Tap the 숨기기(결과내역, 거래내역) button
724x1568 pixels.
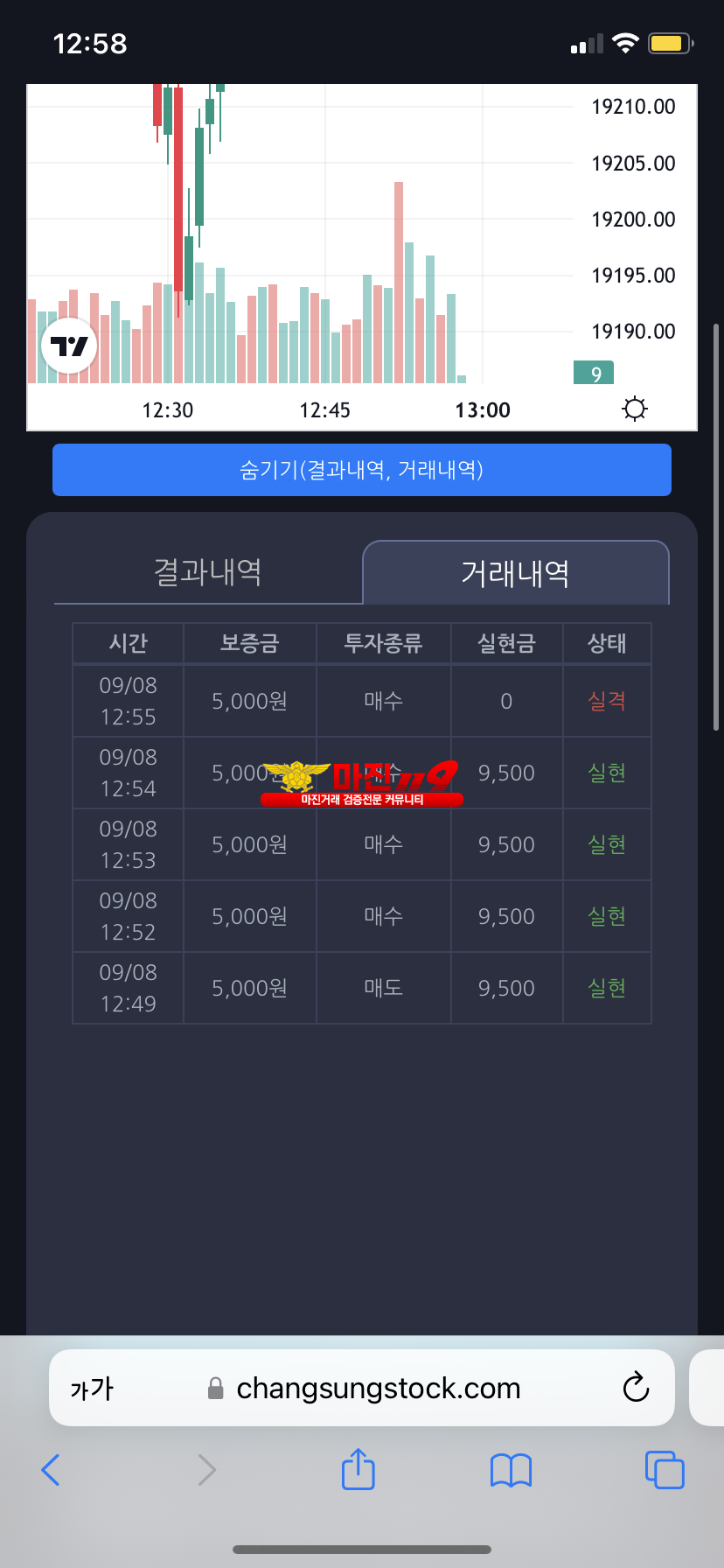pos(361,470)
